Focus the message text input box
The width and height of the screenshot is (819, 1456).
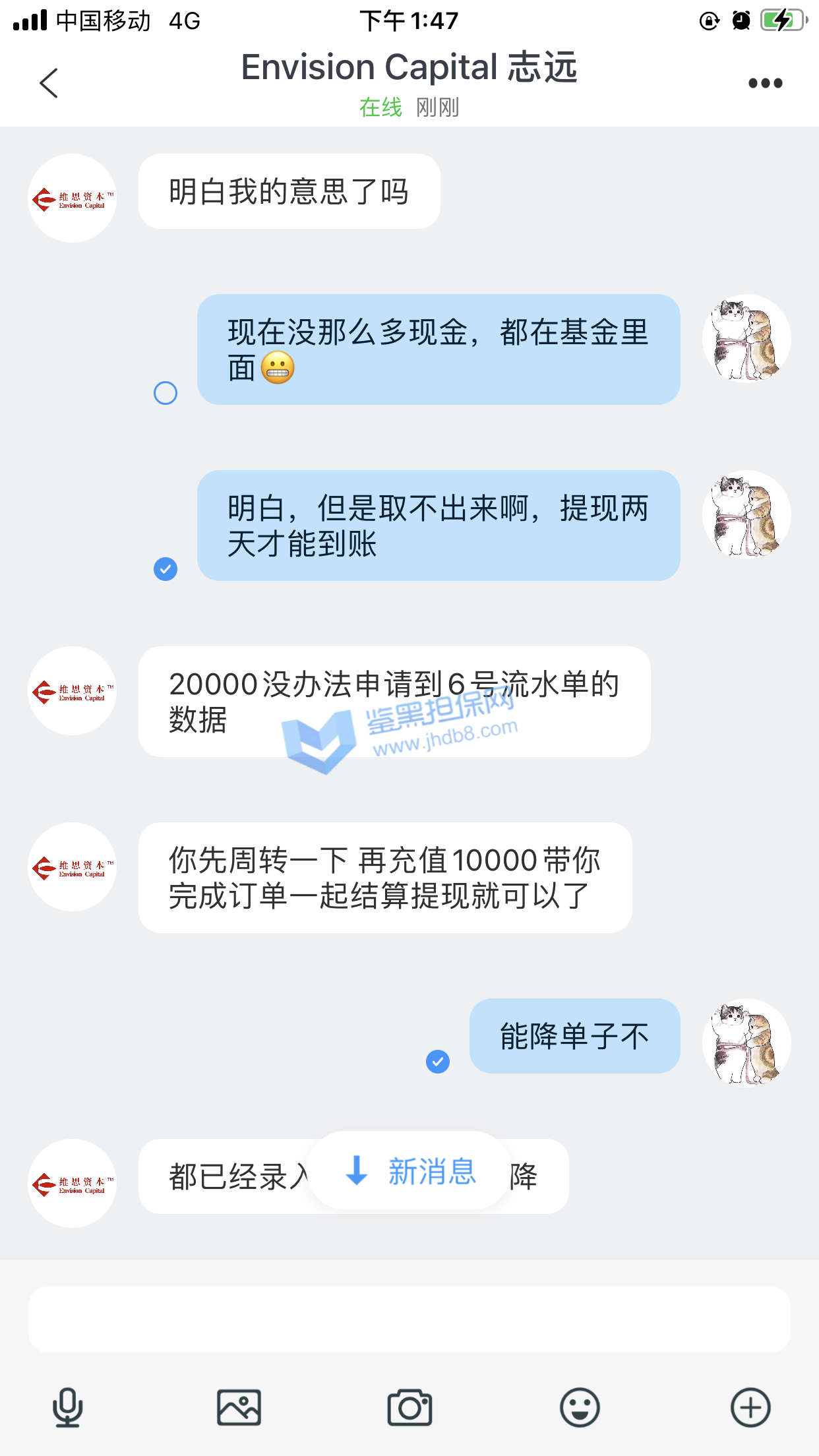(x=409, y=1319)
